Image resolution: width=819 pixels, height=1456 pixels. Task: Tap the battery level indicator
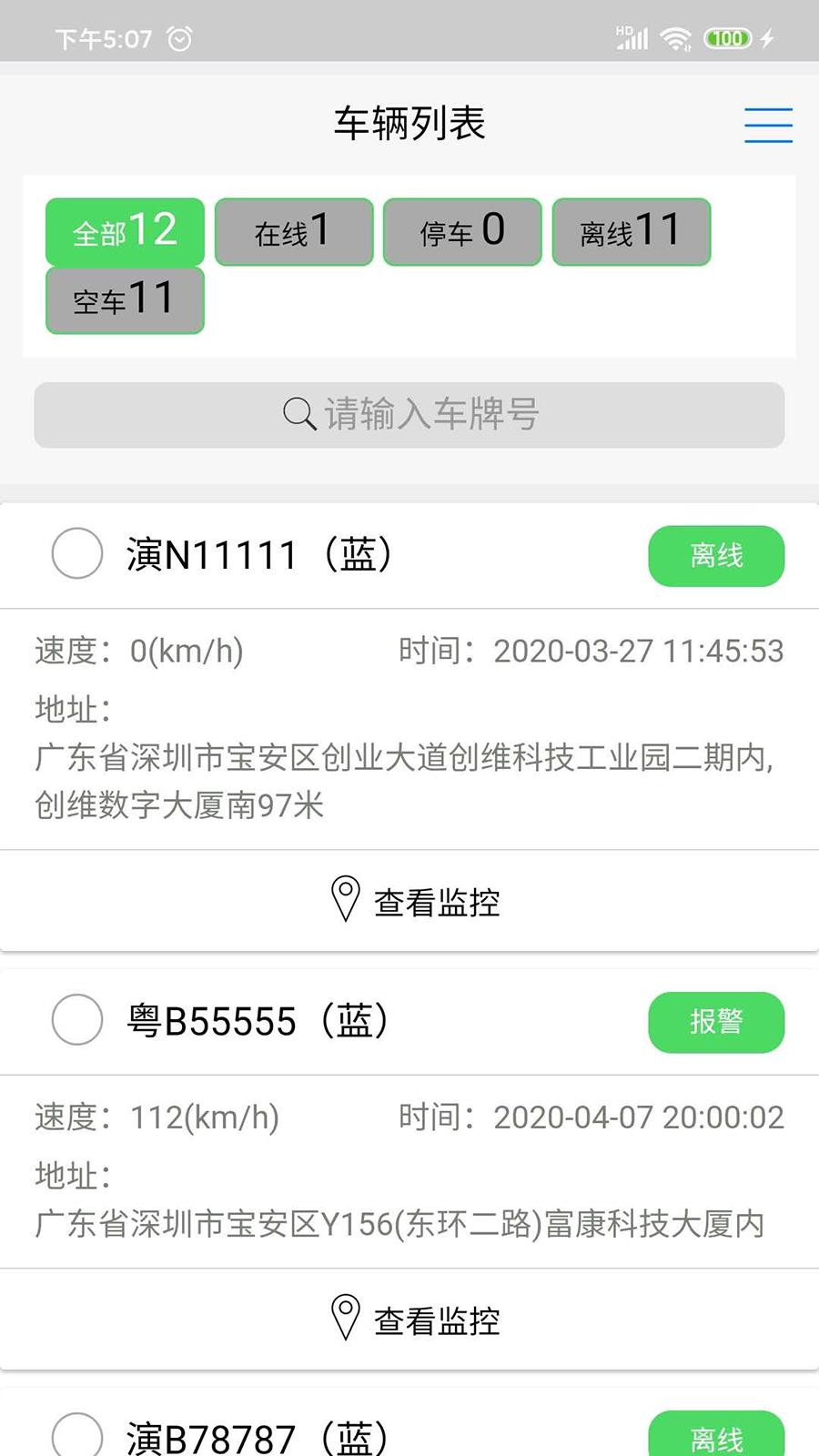726,38
